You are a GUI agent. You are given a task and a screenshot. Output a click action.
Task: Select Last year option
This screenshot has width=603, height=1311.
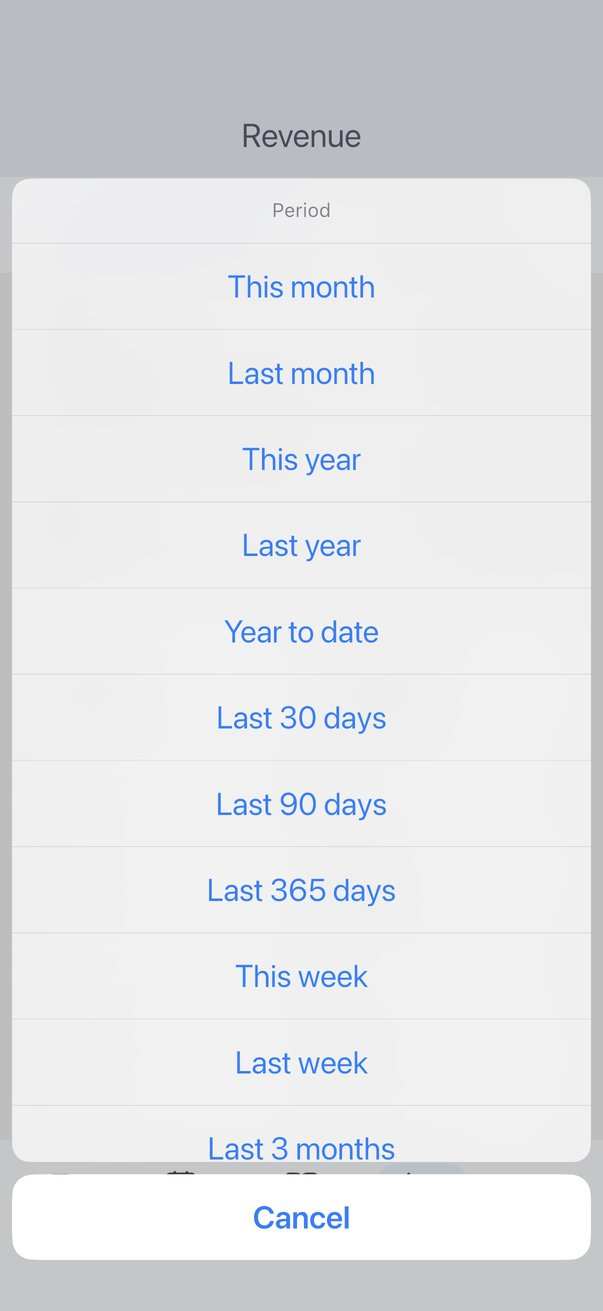(301, 545)
